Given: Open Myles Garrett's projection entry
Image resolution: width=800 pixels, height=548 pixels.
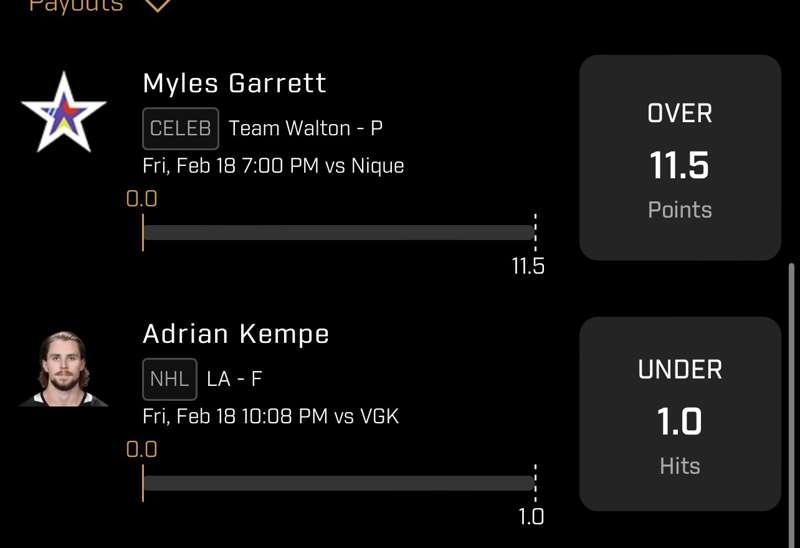Looking at the screenshot, I should 234,83.
